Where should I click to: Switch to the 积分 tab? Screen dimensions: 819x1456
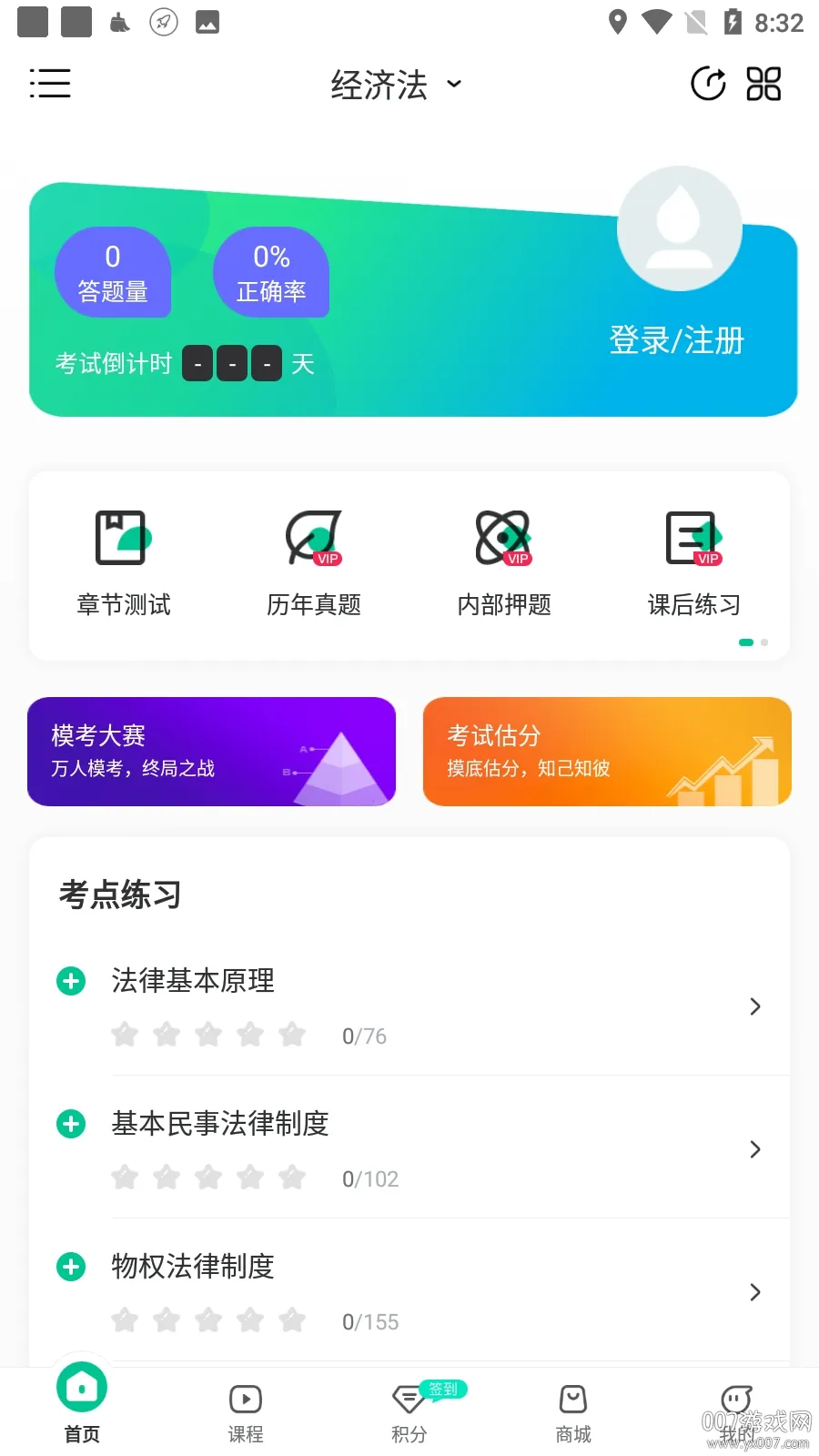pos(409,1412)
